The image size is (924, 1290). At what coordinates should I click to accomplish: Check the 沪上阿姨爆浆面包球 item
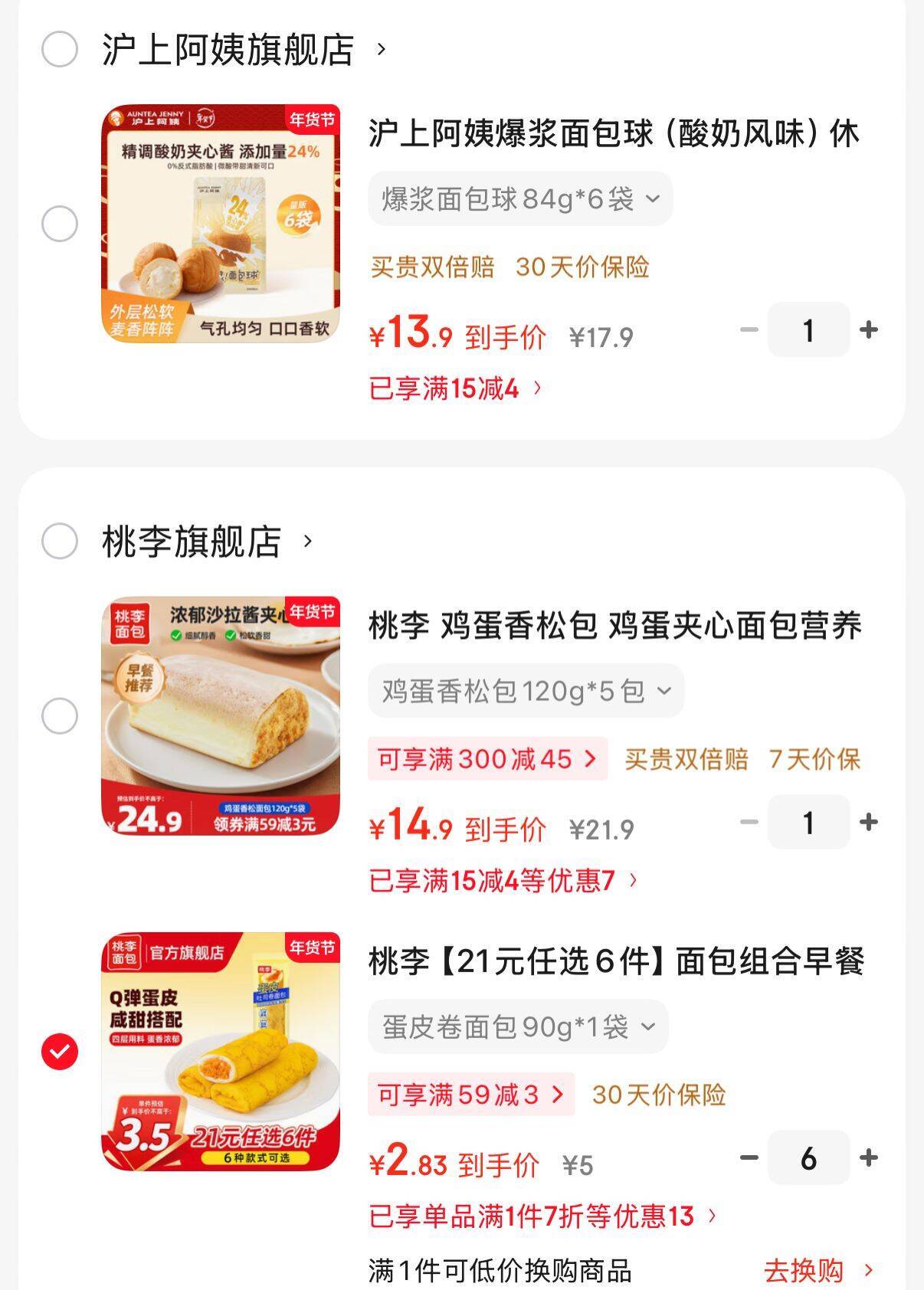tap(60, 224)
